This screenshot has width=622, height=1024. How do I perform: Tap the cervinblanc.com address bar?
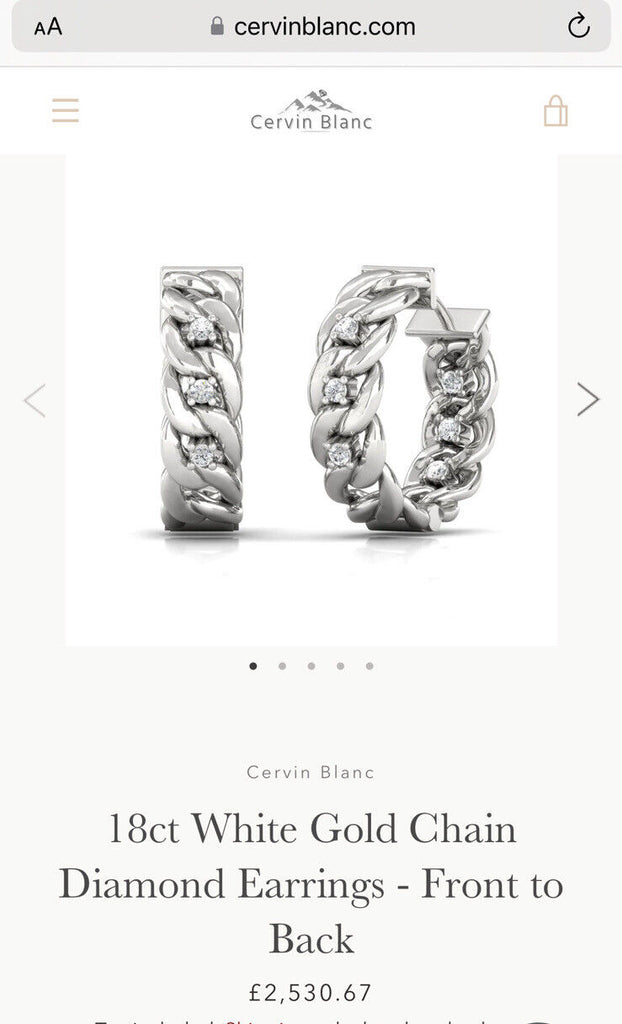pyautogui.click(x=312, y=26)
